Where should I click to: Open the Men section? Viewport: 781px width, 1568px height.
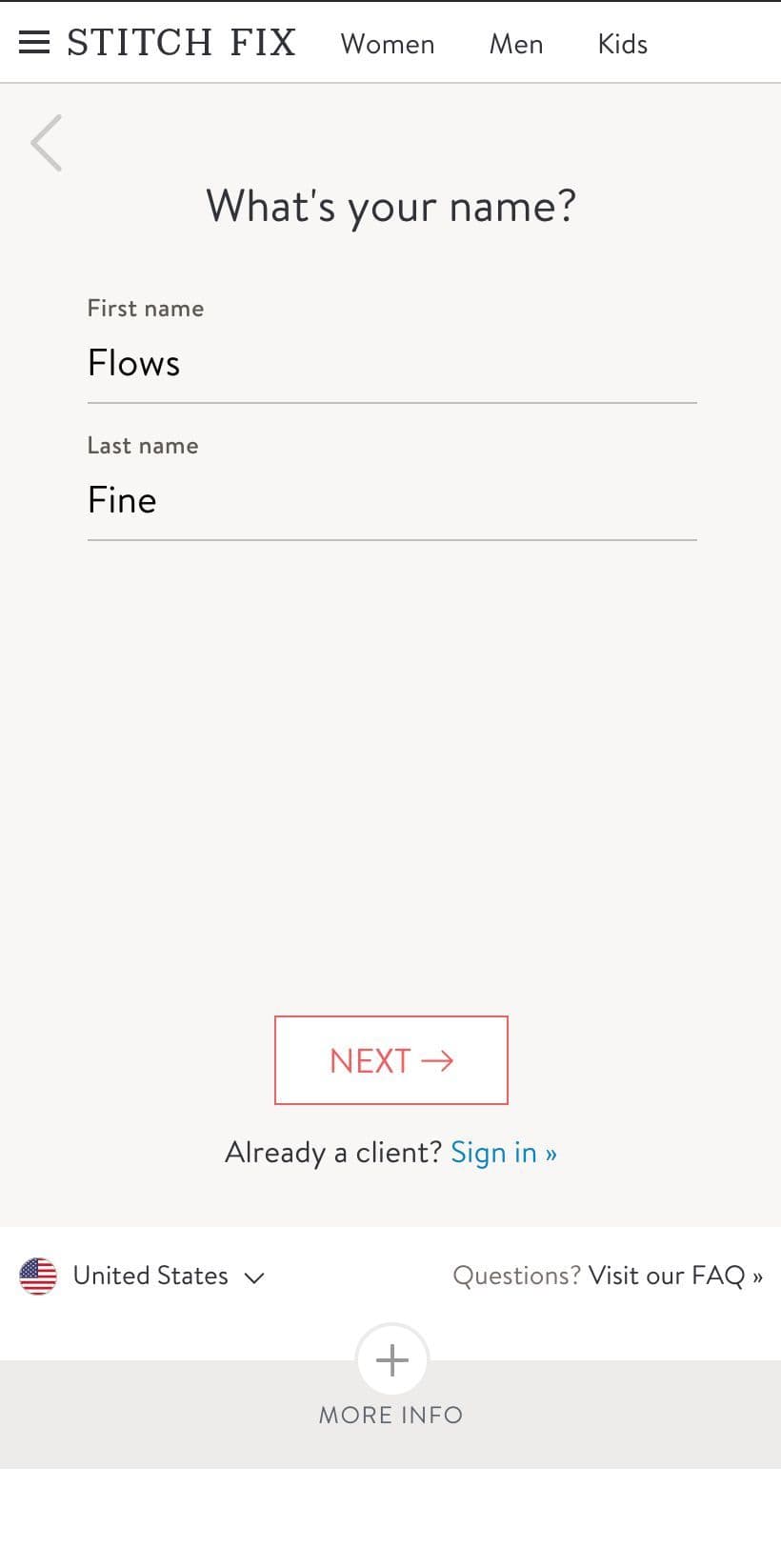(516, 44)
